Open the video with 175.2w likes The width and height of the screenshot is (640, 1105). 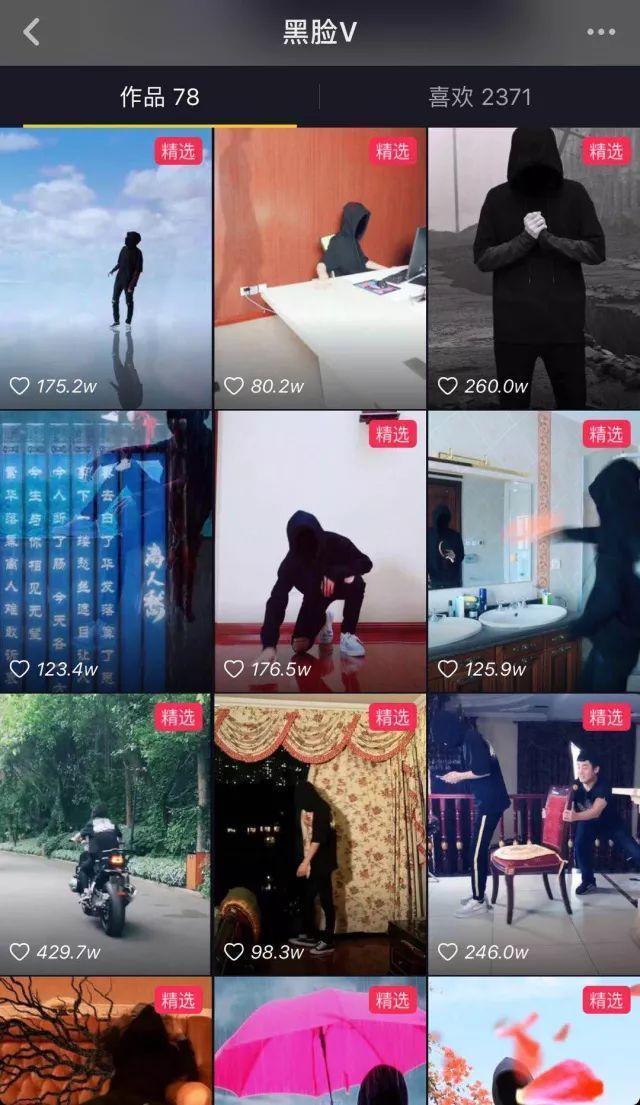[x=105, y=267]
